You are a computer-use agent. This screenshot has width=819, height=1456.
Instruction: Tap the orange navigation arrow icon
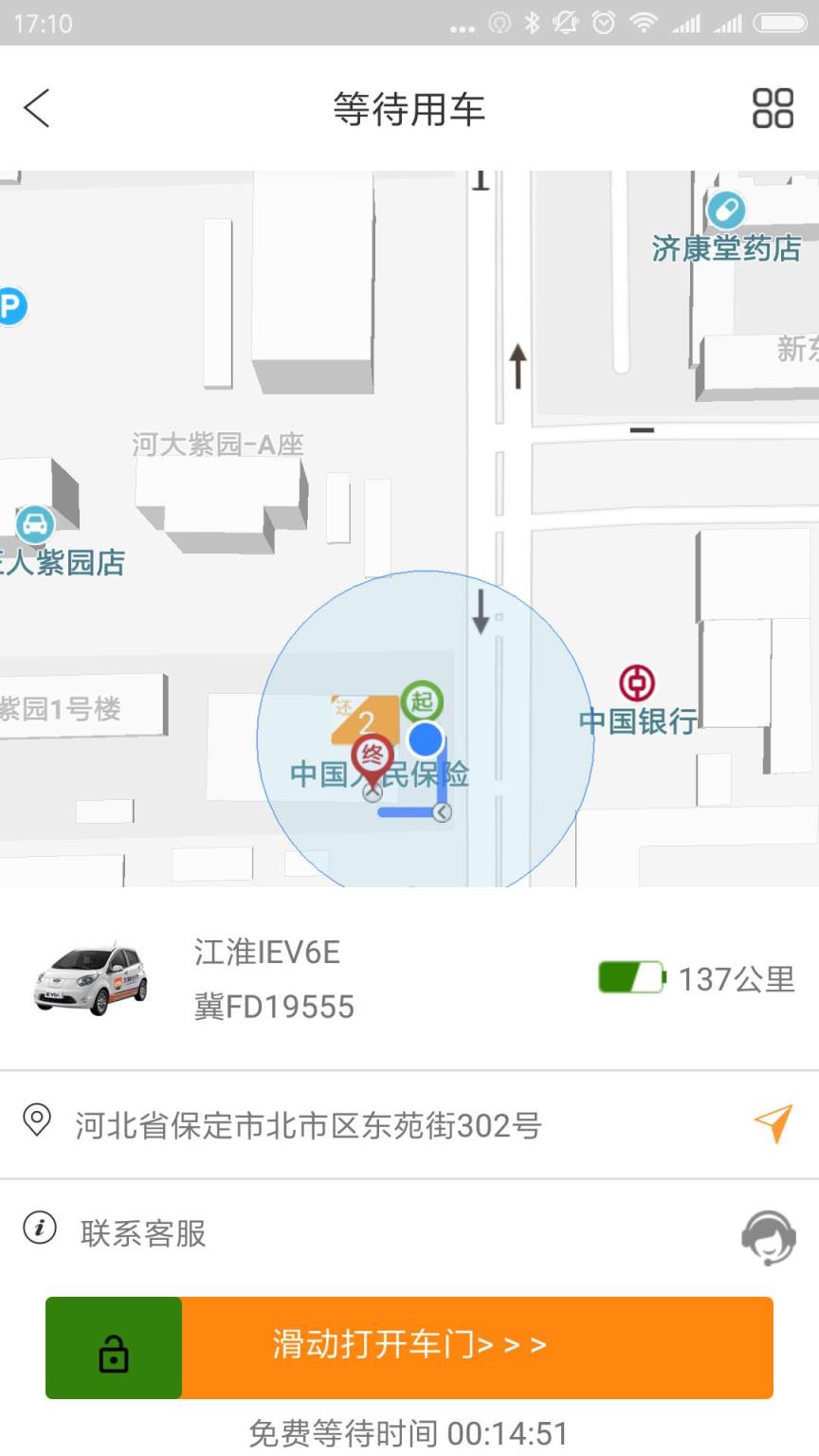773,1123
